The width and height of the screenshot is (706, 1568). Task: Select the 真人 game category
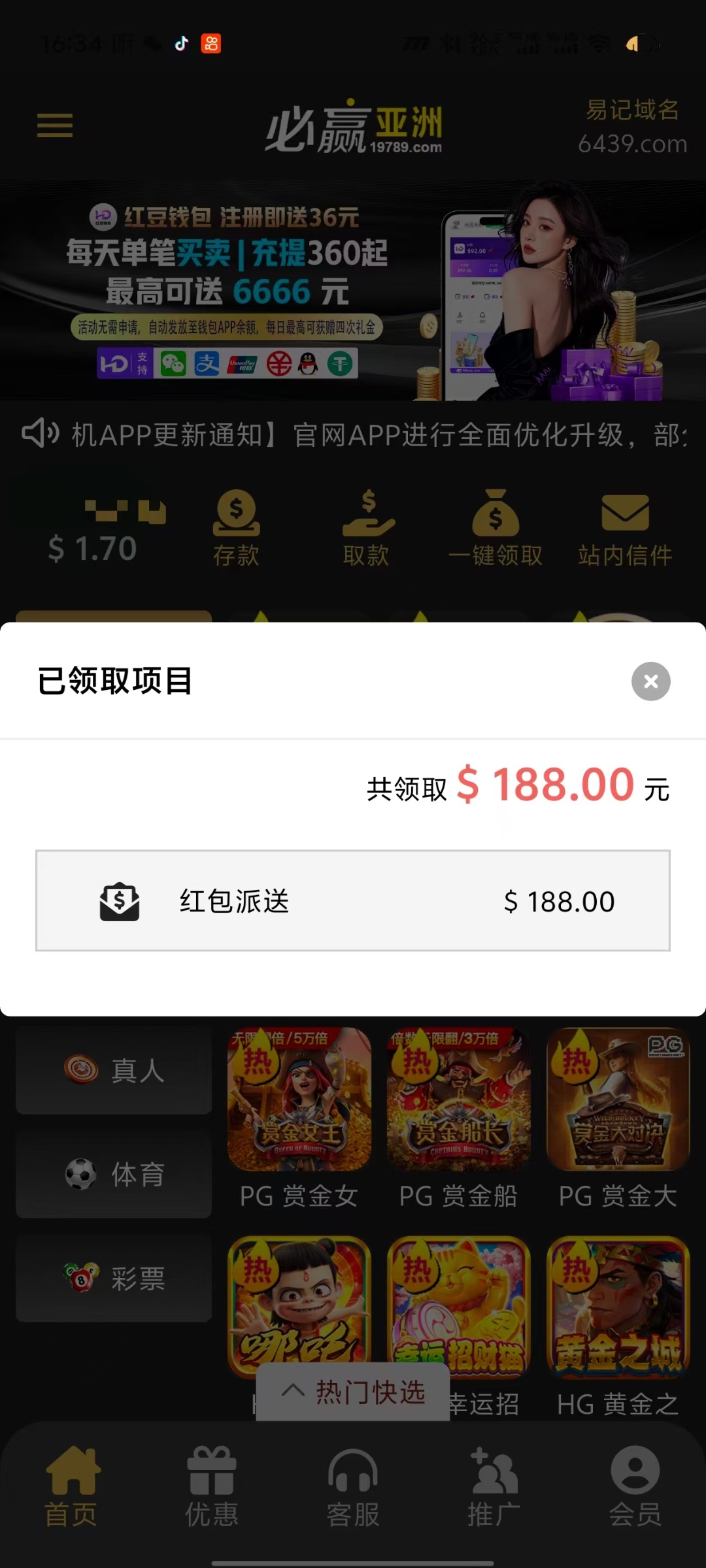tap(114, 1070)
